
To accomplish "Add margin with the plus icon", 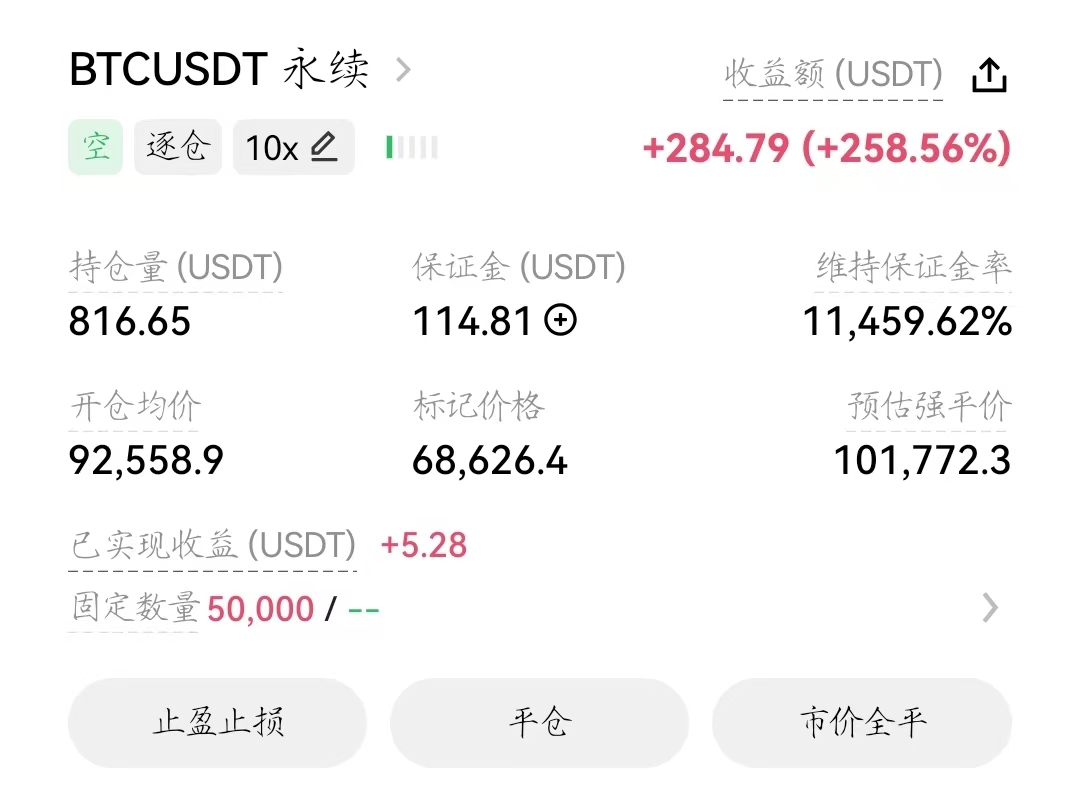I will click(x=561, y=321).
